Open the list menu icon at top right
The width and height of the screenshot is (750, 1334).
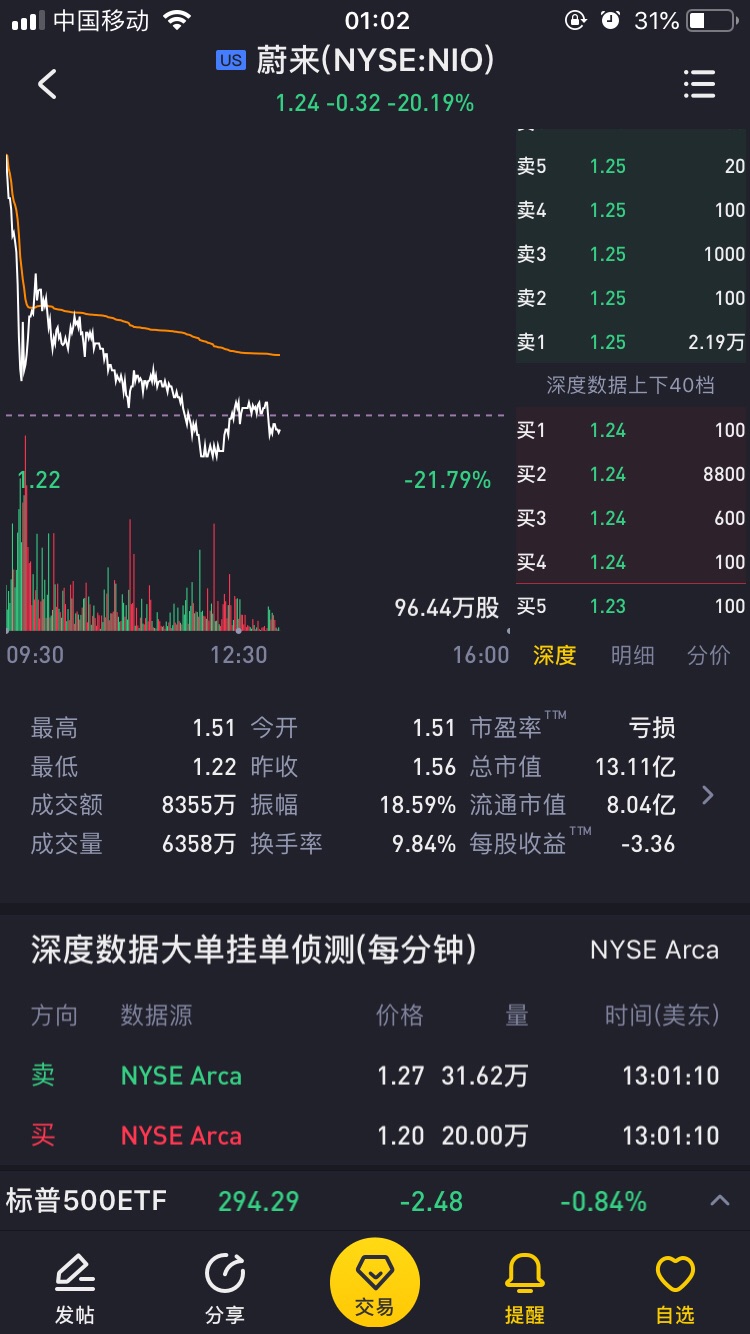(699, 84)
